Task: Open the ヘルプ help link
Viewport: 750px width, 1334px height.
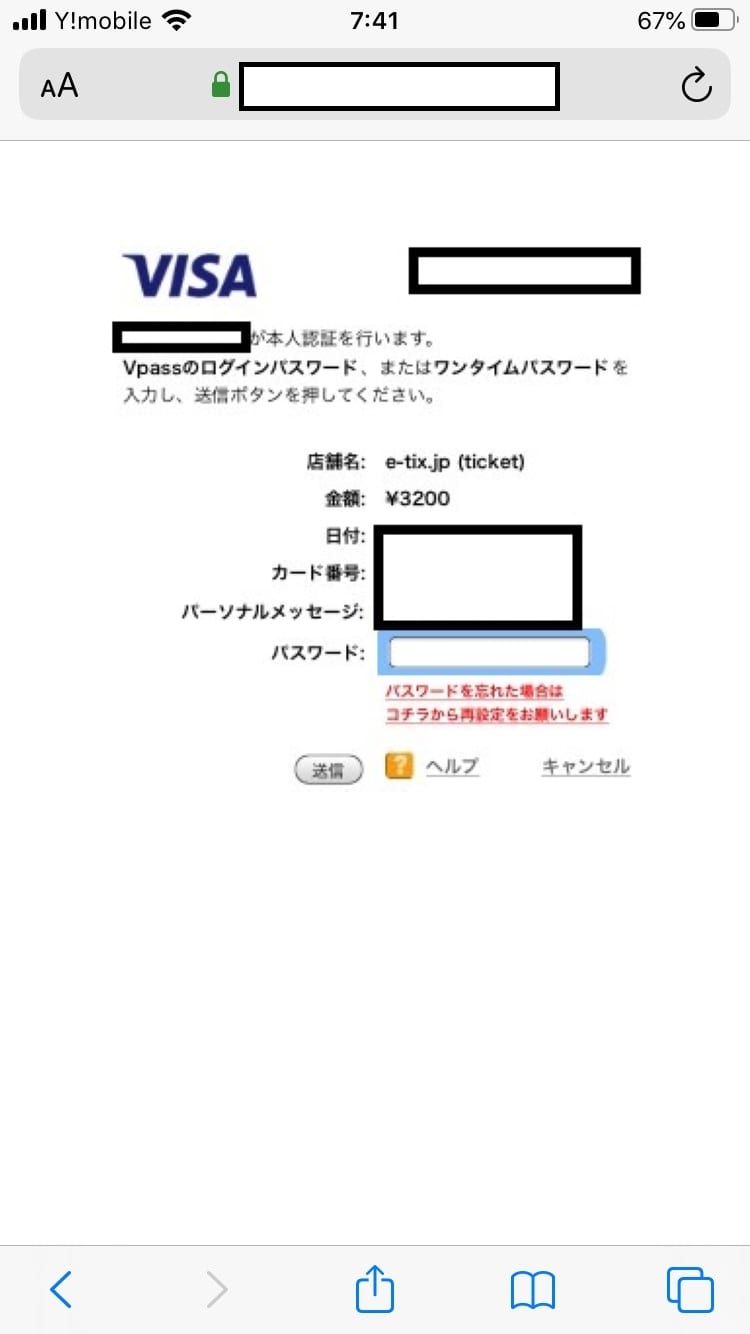Action: [x=452, y=766]
